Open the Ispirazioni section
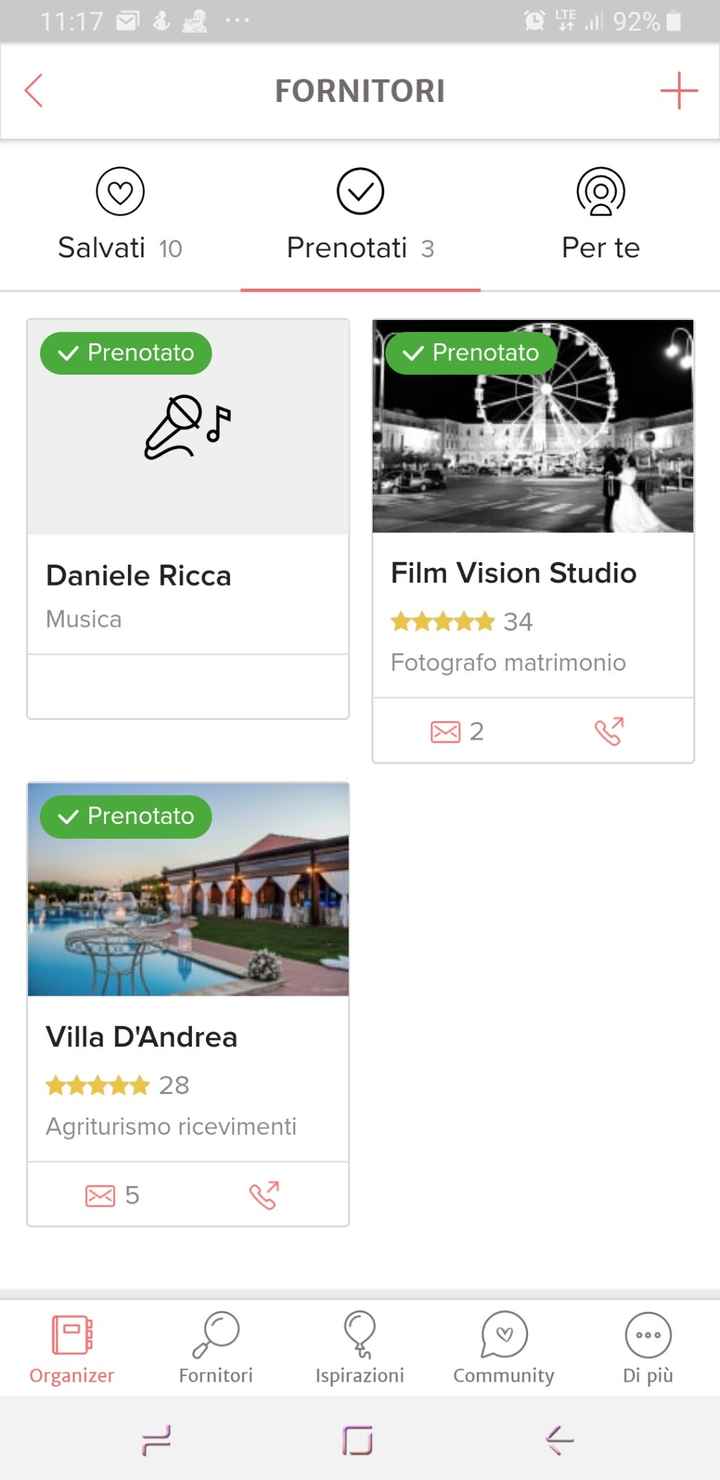This screenshot has height=1480, width=720. [360, 1348]
